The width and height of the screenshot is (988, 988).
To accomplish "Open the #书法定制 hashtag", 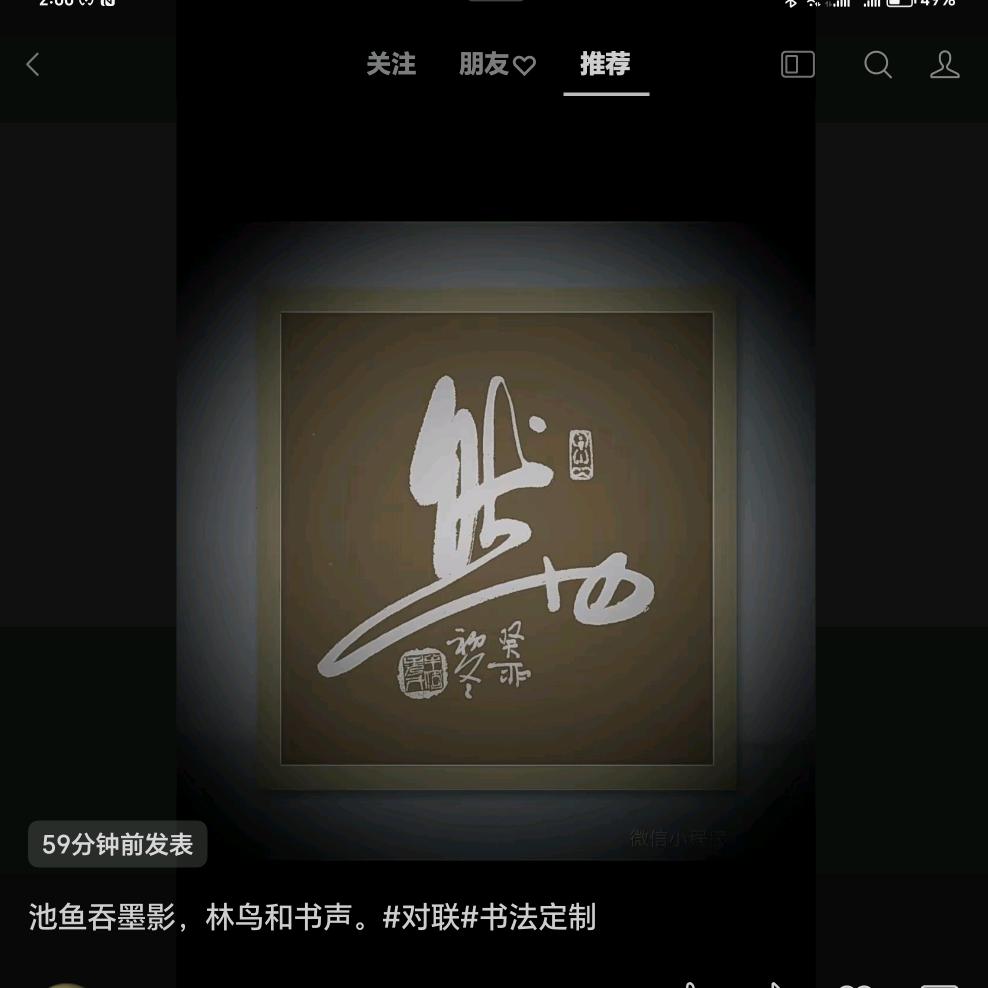I will tap(528, 917).
